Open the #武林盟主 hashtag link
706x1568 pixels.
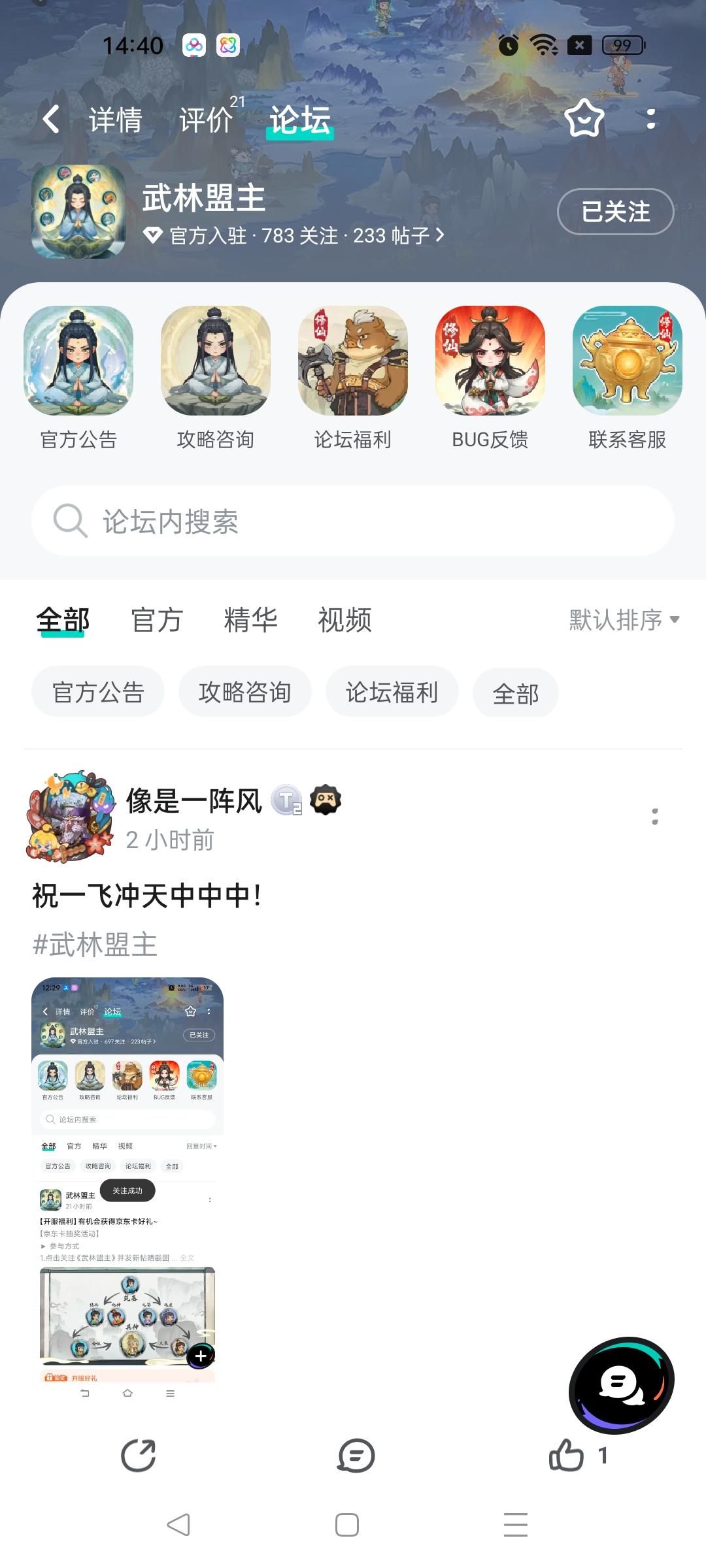pyautogui.click(x=93, y=943)
